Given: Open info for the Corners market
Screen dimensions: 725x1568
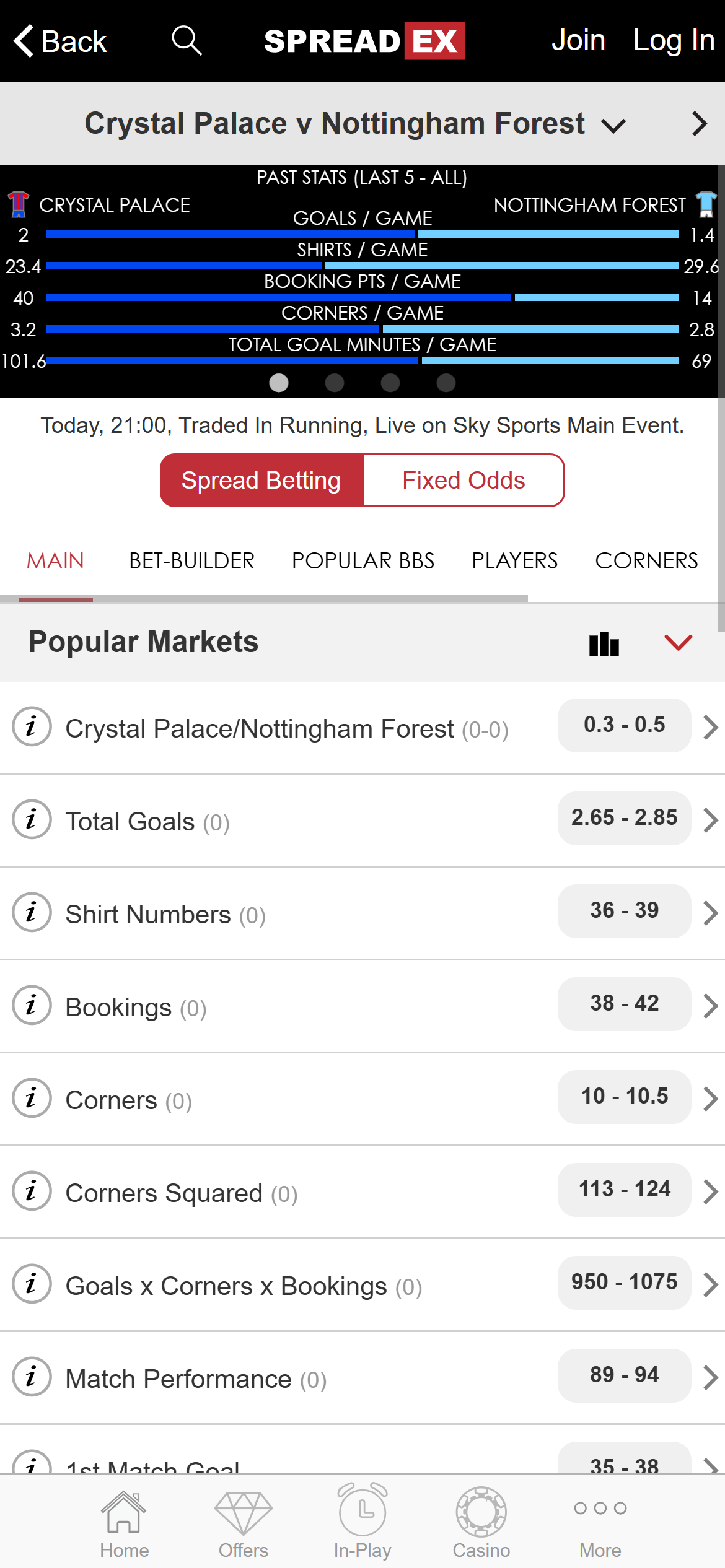Looking at the screenshot, I should (x=31, y=1098).
